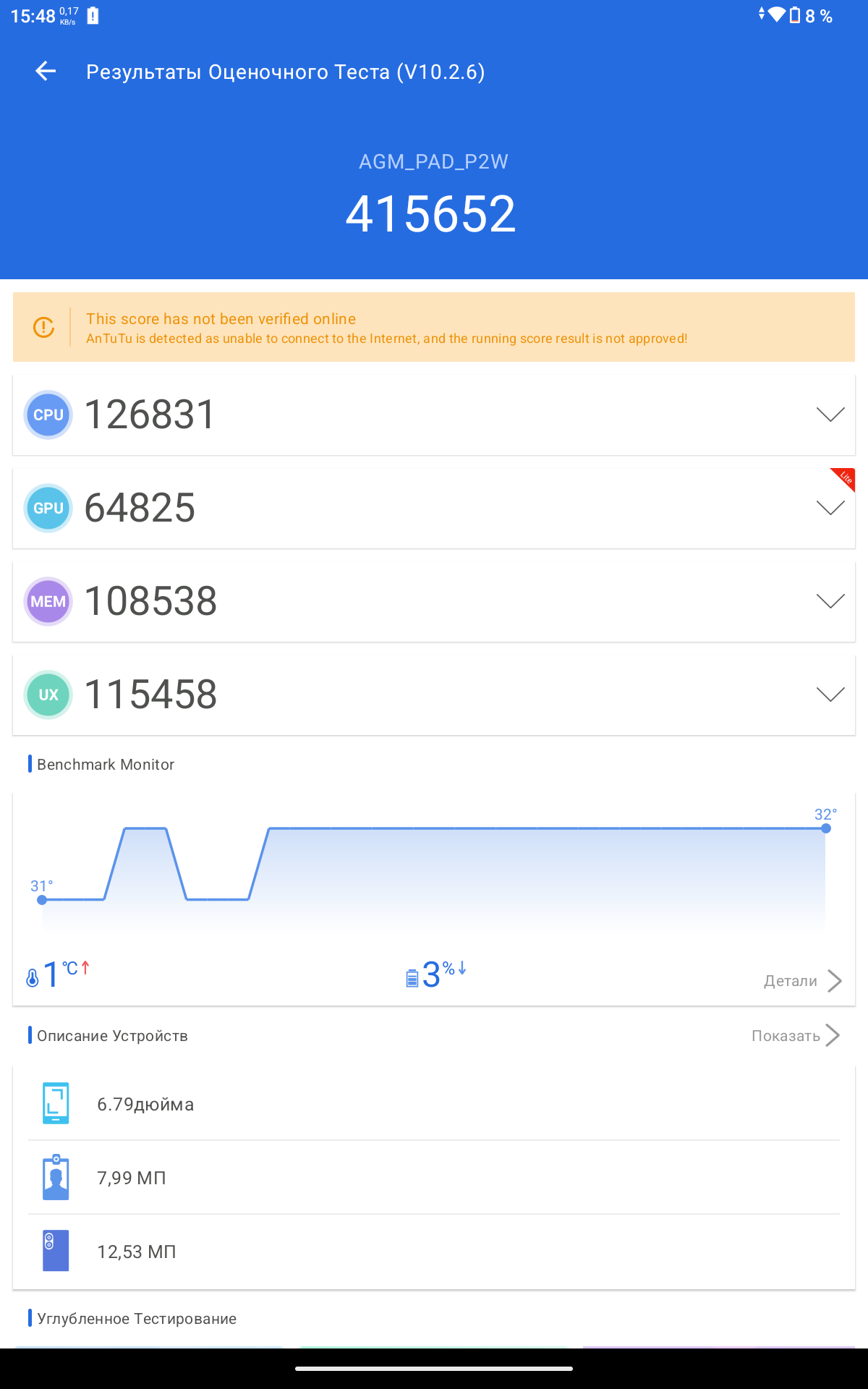Go back using the top arrow
This screenshot has width=868, height=1389.
pyautogui.click(x=46, y=71)
